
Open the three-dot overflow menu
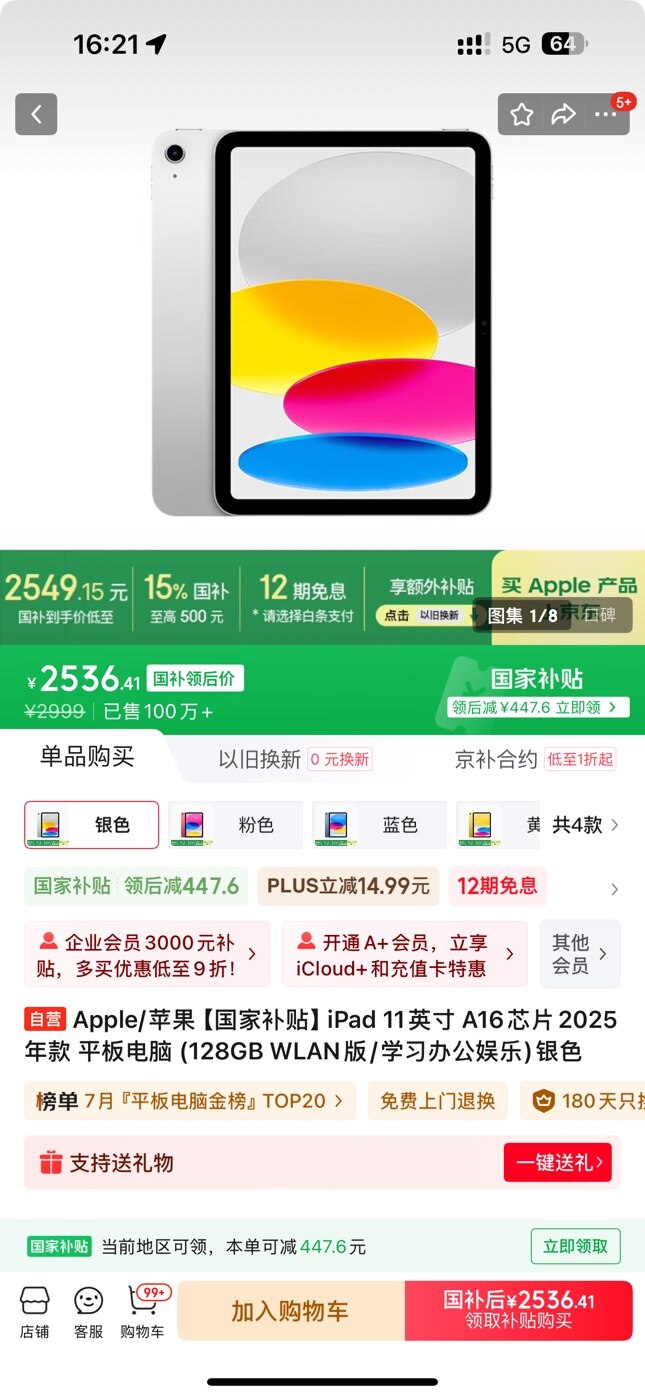(x=606, y=114)
